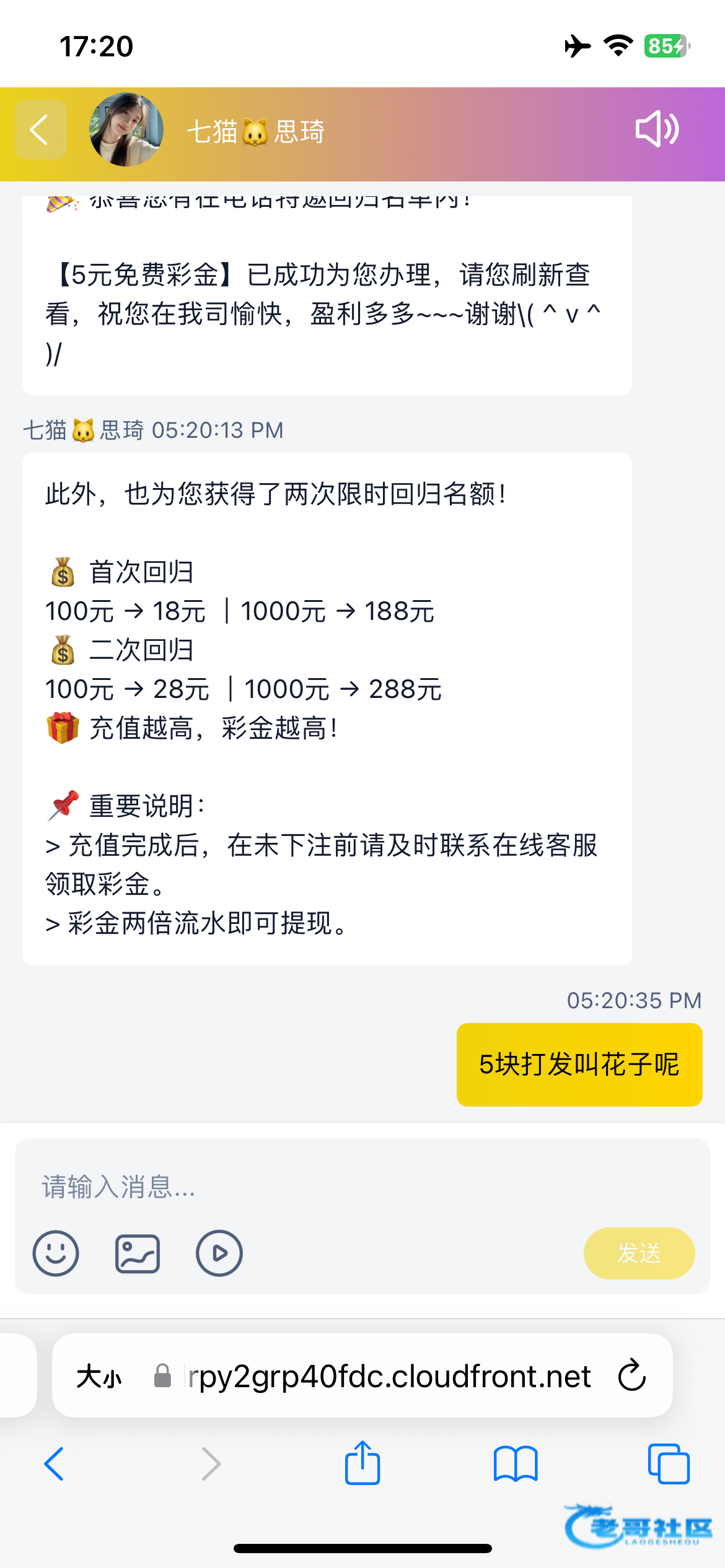Navigate back in Safari
This screenshot has width=725, height=1568.
tap(55, 1464)
